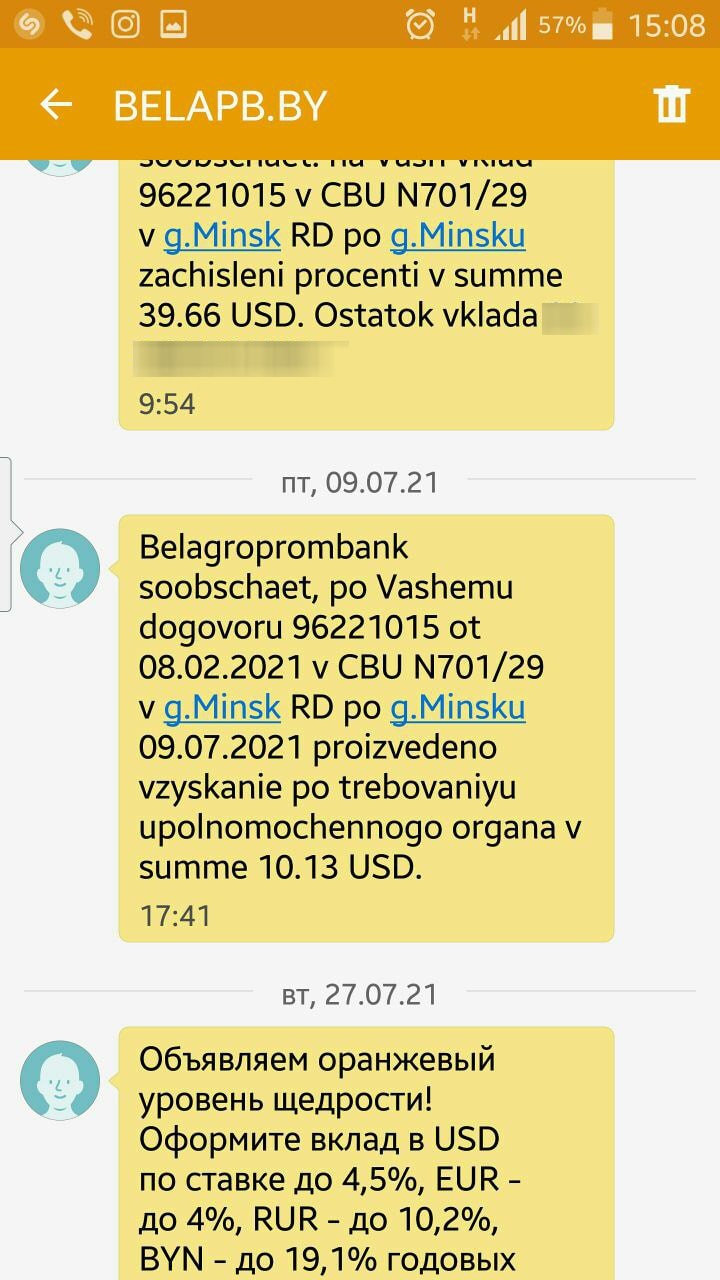Open g.Minsku link in the 17:41 message
Screen dimensions: 720x1280
click(457, 708)
